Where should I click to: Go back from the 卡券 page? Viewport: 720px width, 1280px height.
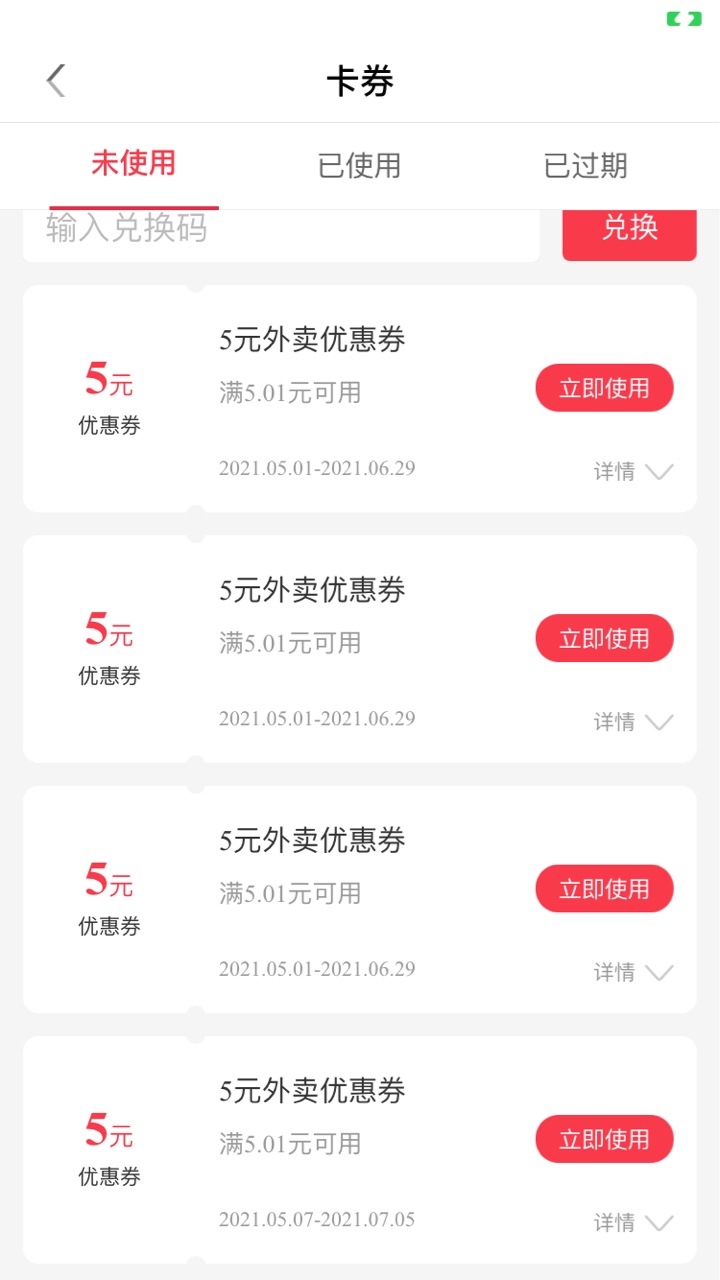coord(56,81)
